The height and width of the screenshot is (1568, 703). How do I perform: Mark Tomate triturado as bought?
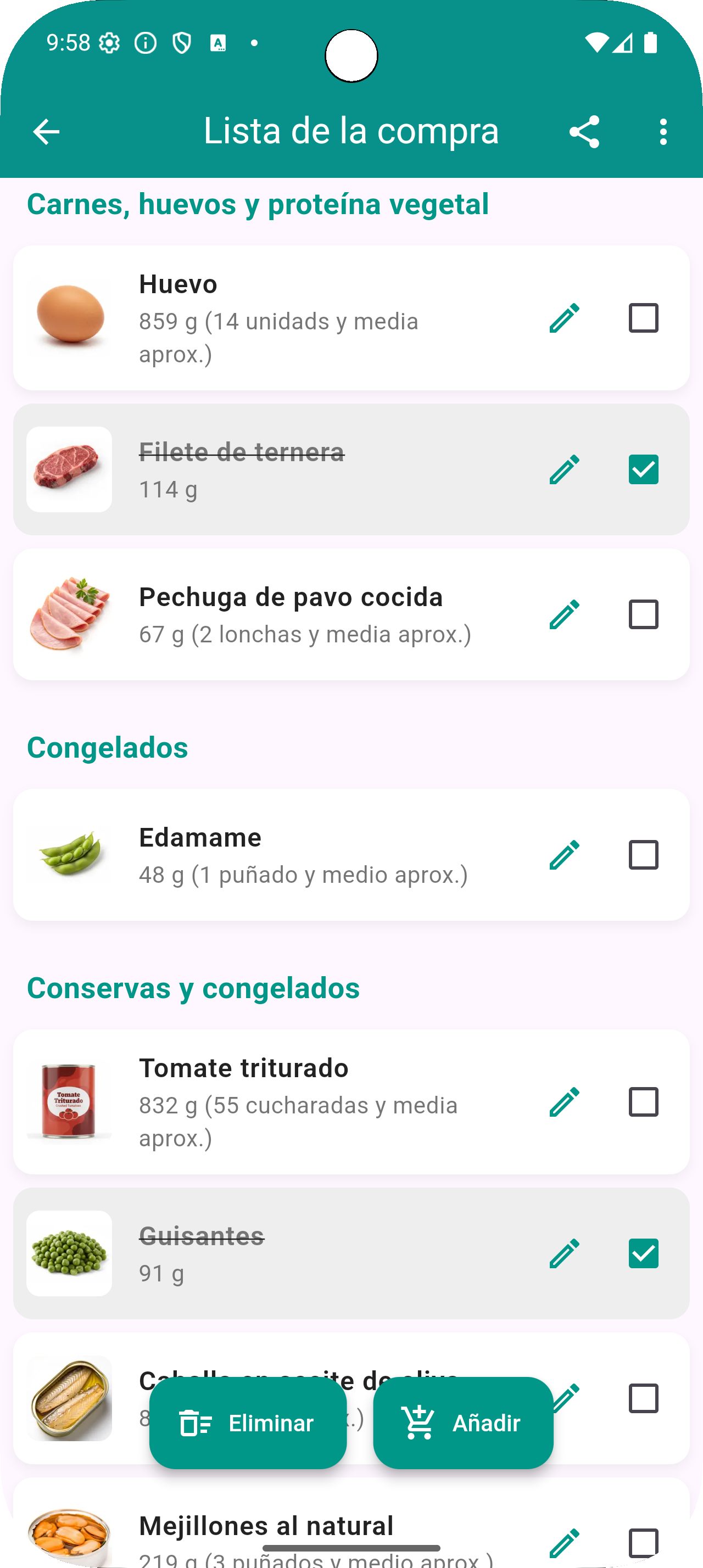(x=642, y=1103)
